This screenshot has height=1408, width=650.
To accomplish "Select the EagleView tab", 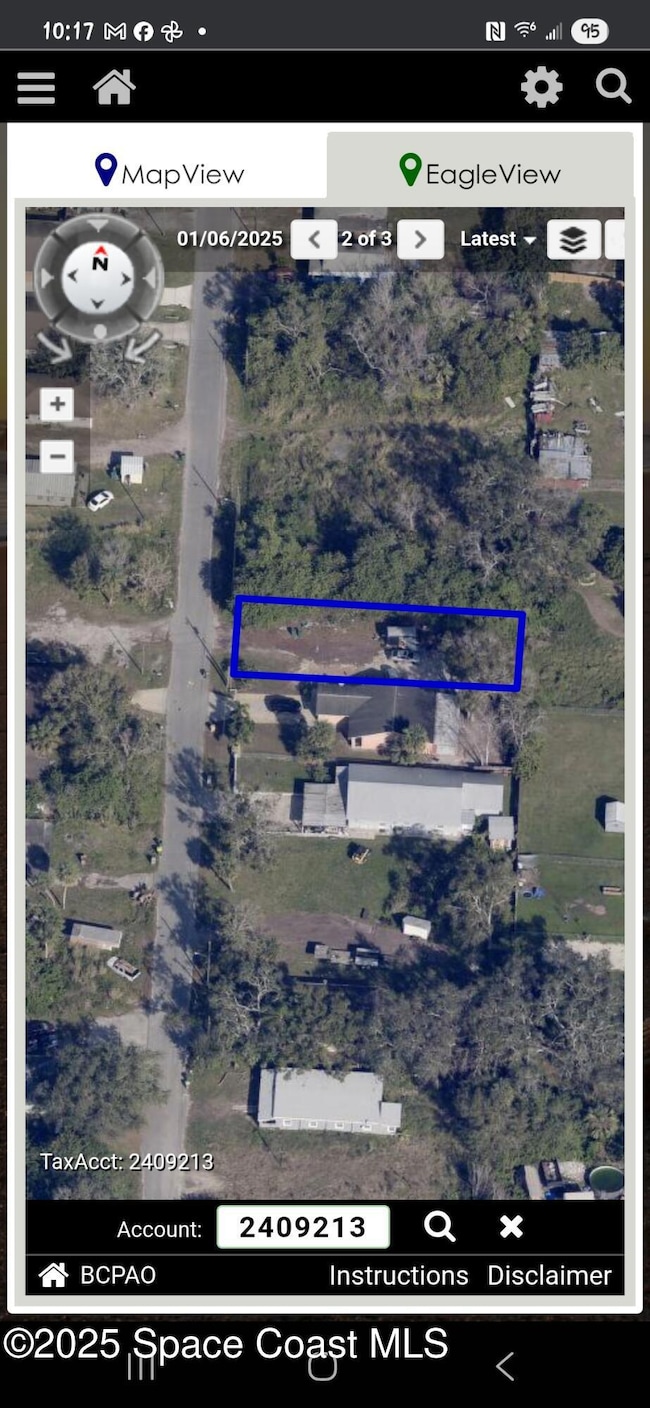I will (480, 172).
